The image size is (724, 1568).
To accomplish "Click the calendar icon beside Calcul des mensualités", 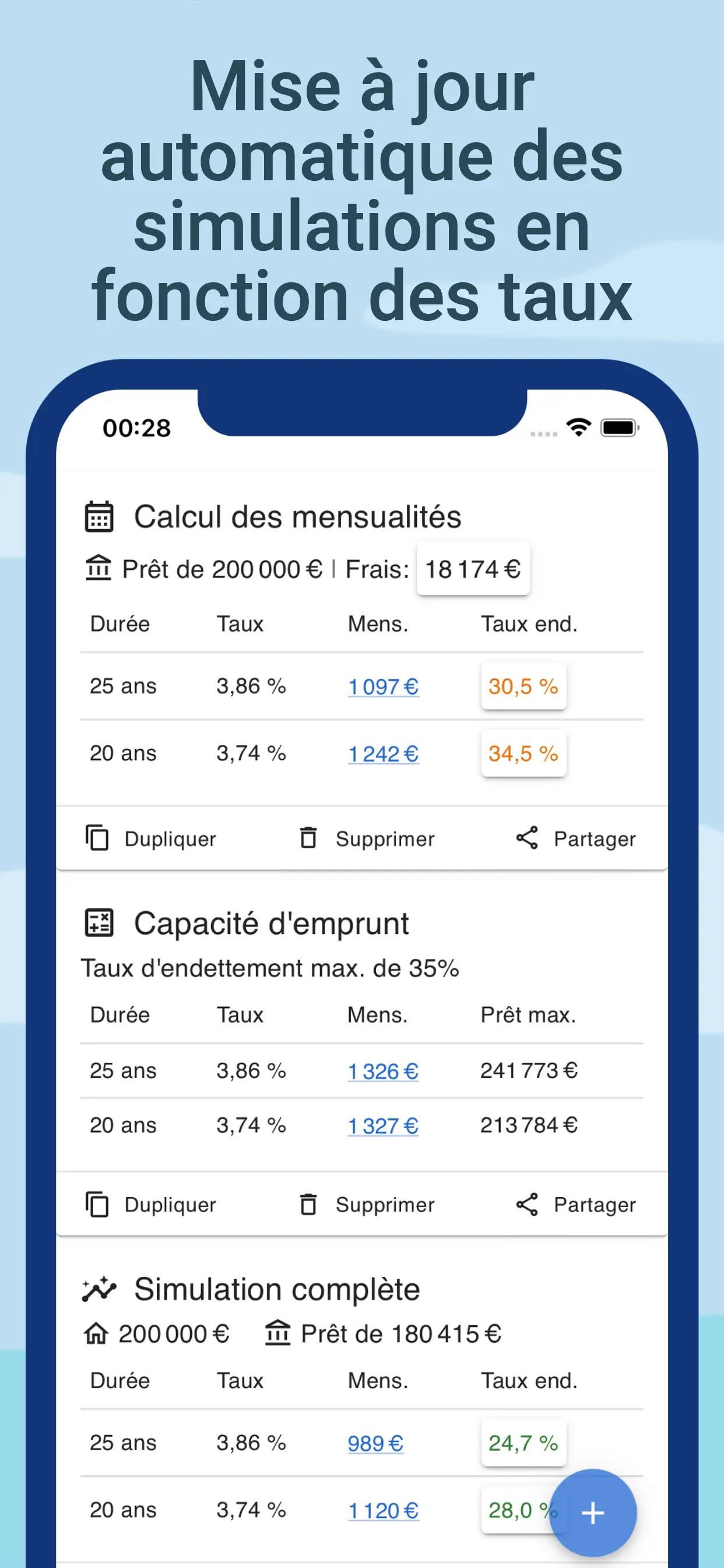I will (x=99, y=517).
